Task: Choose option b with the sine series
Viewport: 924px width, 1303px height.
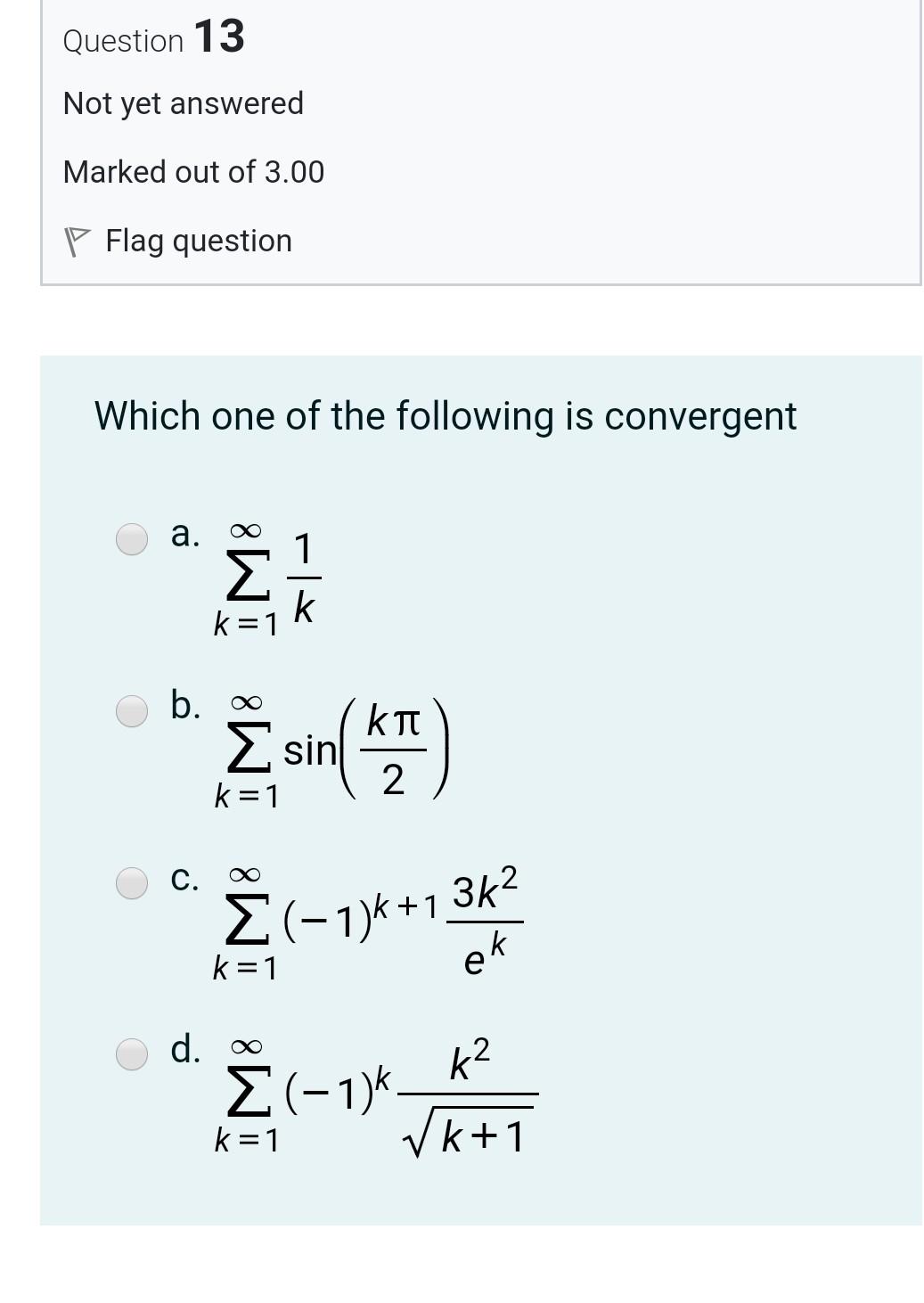Action: coord(132,710)
